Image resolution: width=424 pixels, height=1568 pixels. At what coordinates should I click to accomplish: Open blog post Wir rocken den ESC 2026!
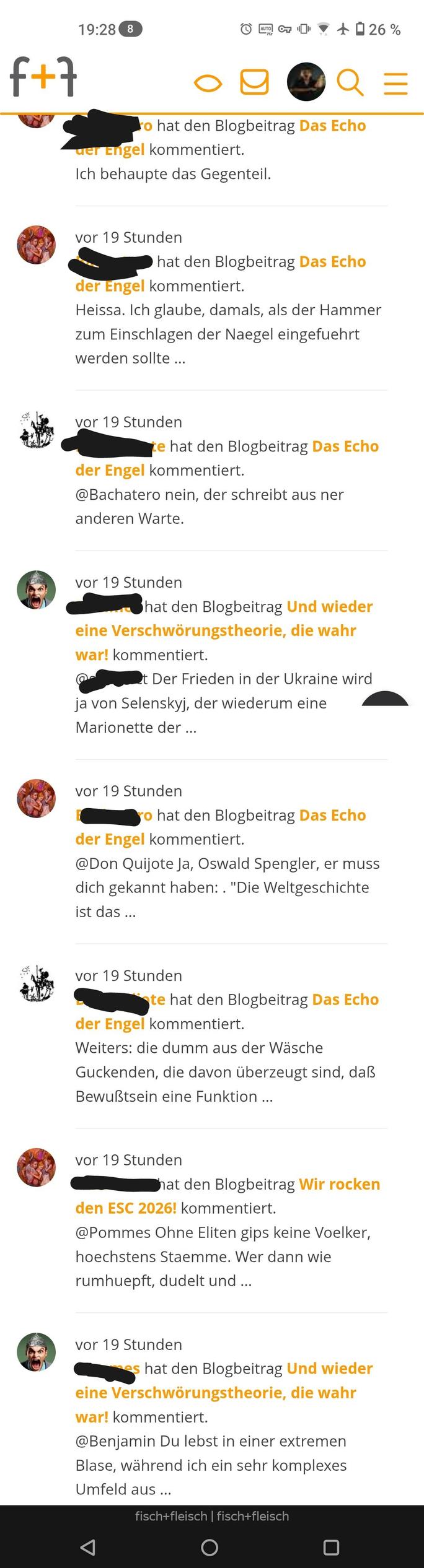pyautogui.click(x=338, y=1184)
